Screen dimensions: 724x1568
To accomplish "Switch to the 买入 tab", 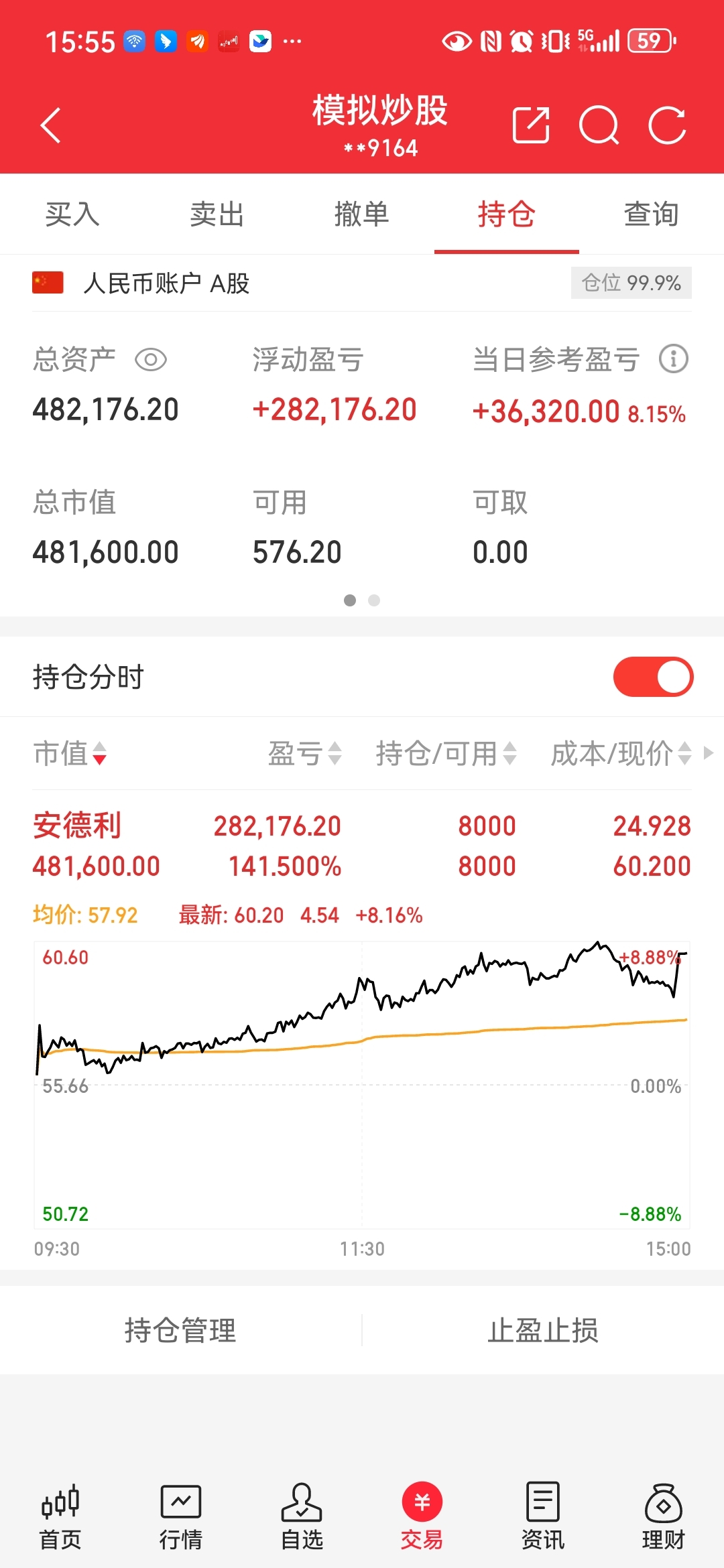I will [72, 214].
